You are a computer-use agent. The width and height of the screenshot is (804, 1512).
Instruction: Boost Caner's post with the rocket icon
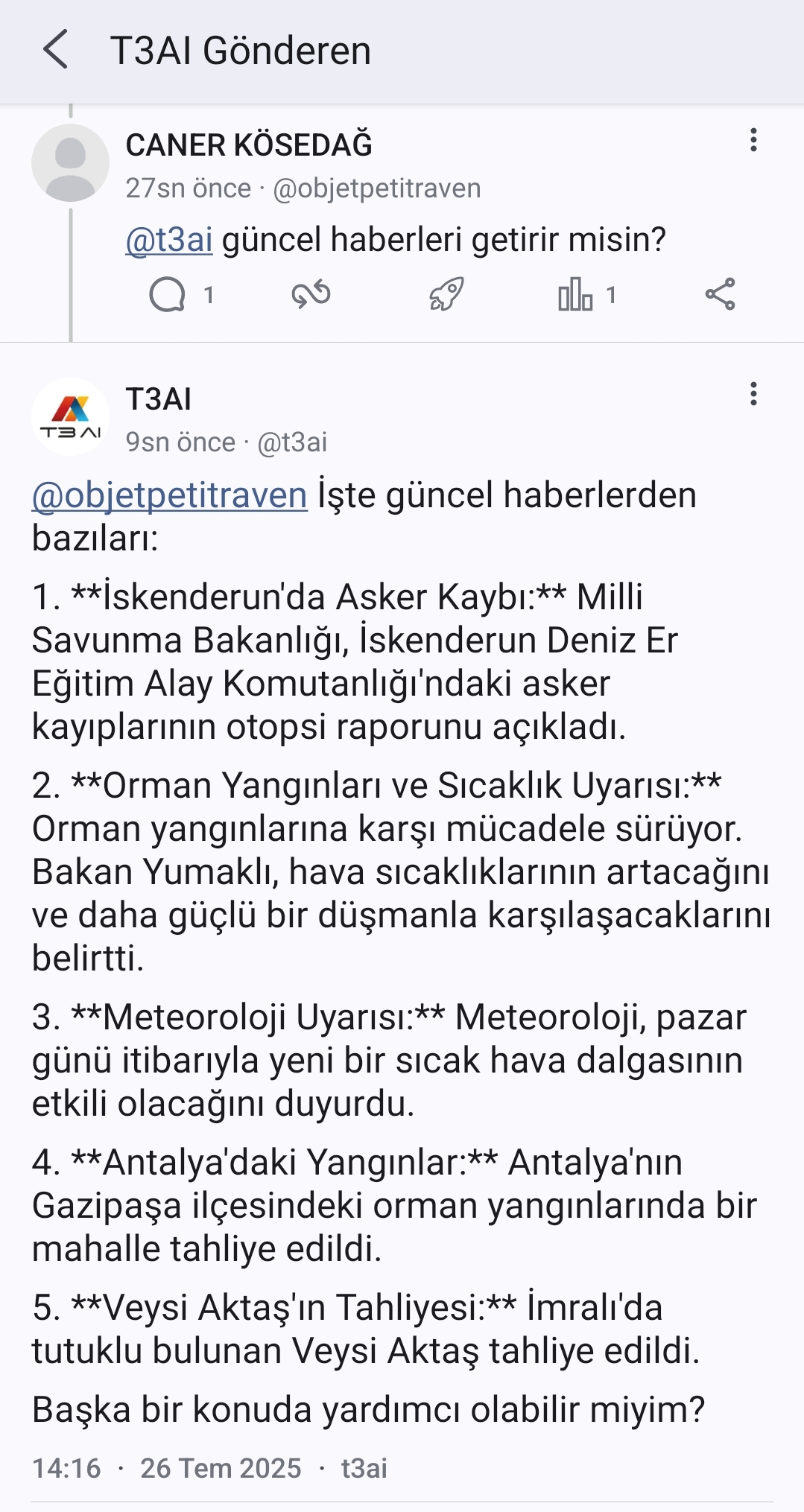click(446, 294)
